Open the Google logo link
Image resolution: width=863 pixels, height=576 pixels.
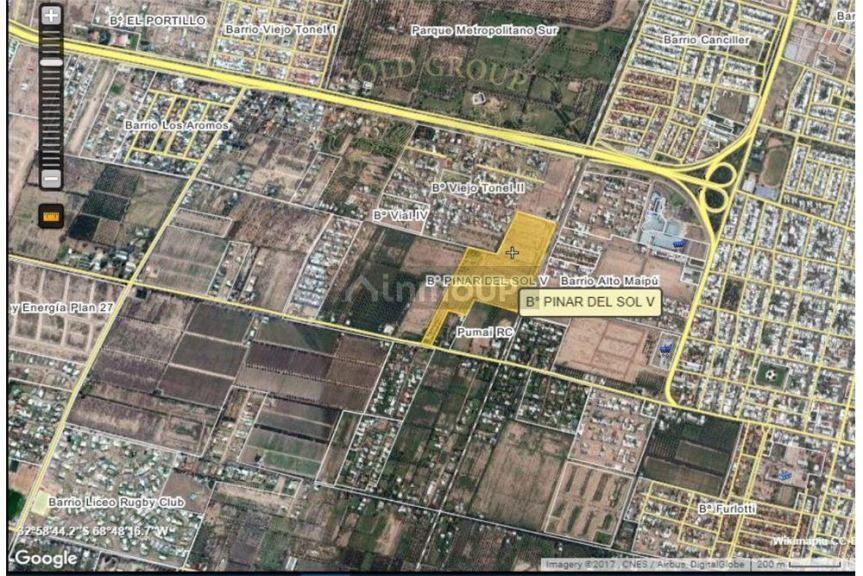pos(46,558)
